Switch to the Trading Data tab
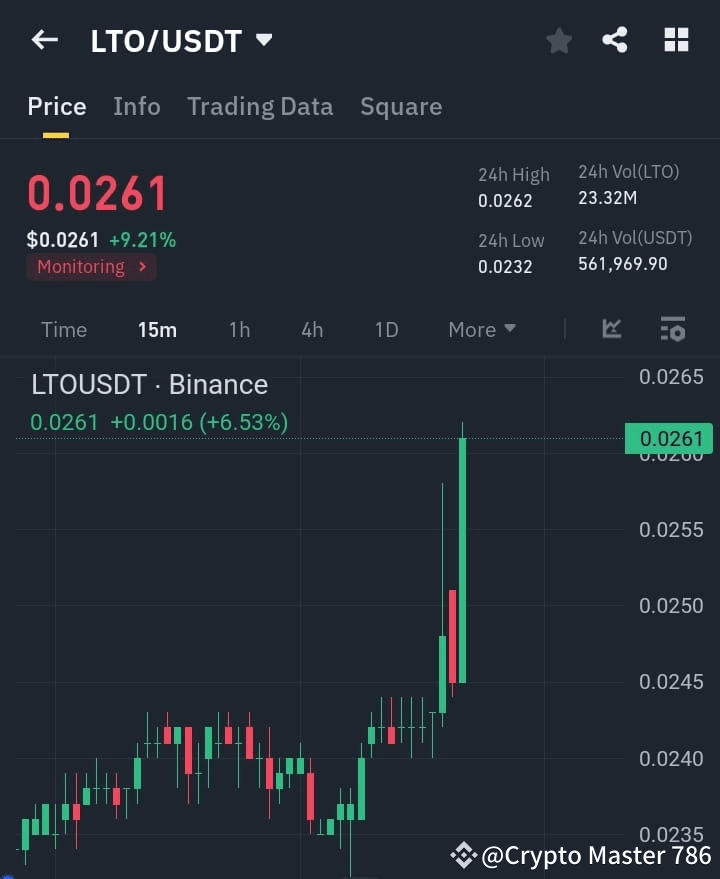This screenshot has width=720, height=879. click(260, 107)
